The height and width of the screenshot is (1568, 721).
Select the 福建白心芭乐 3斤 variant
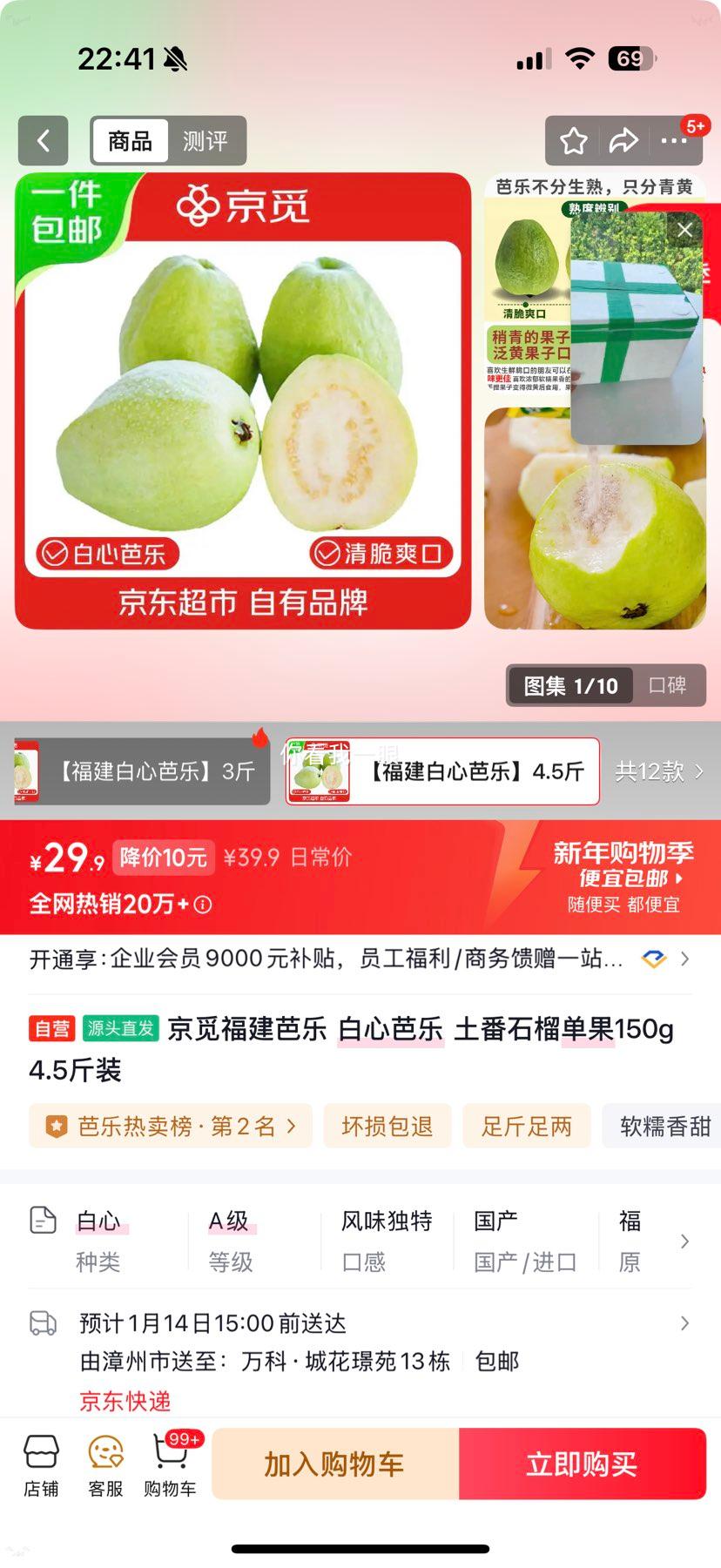(x=139, y=770)
